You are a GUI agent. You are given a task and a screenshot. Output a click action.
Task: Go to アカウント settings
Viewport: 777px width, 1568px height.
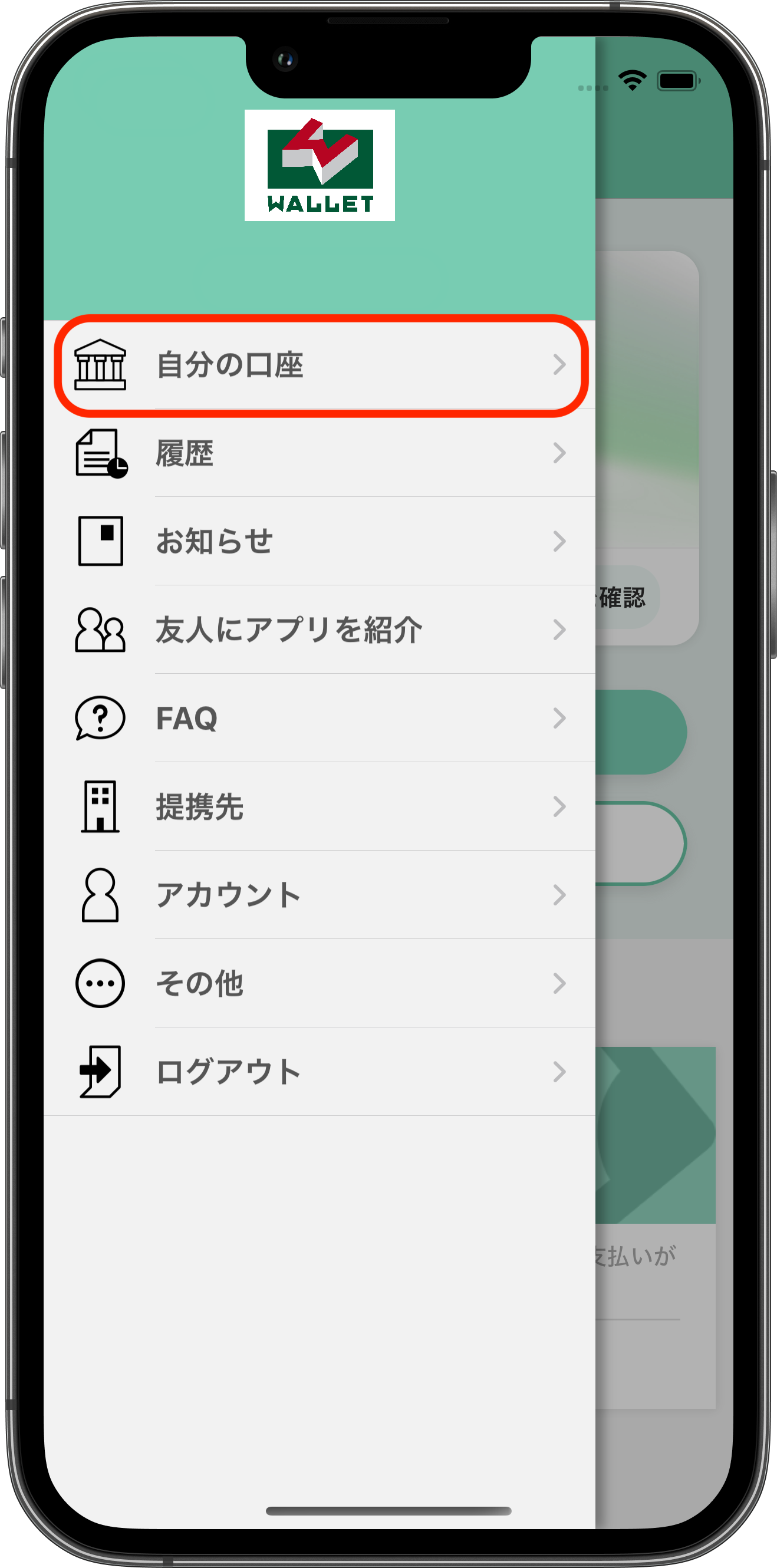319,895
